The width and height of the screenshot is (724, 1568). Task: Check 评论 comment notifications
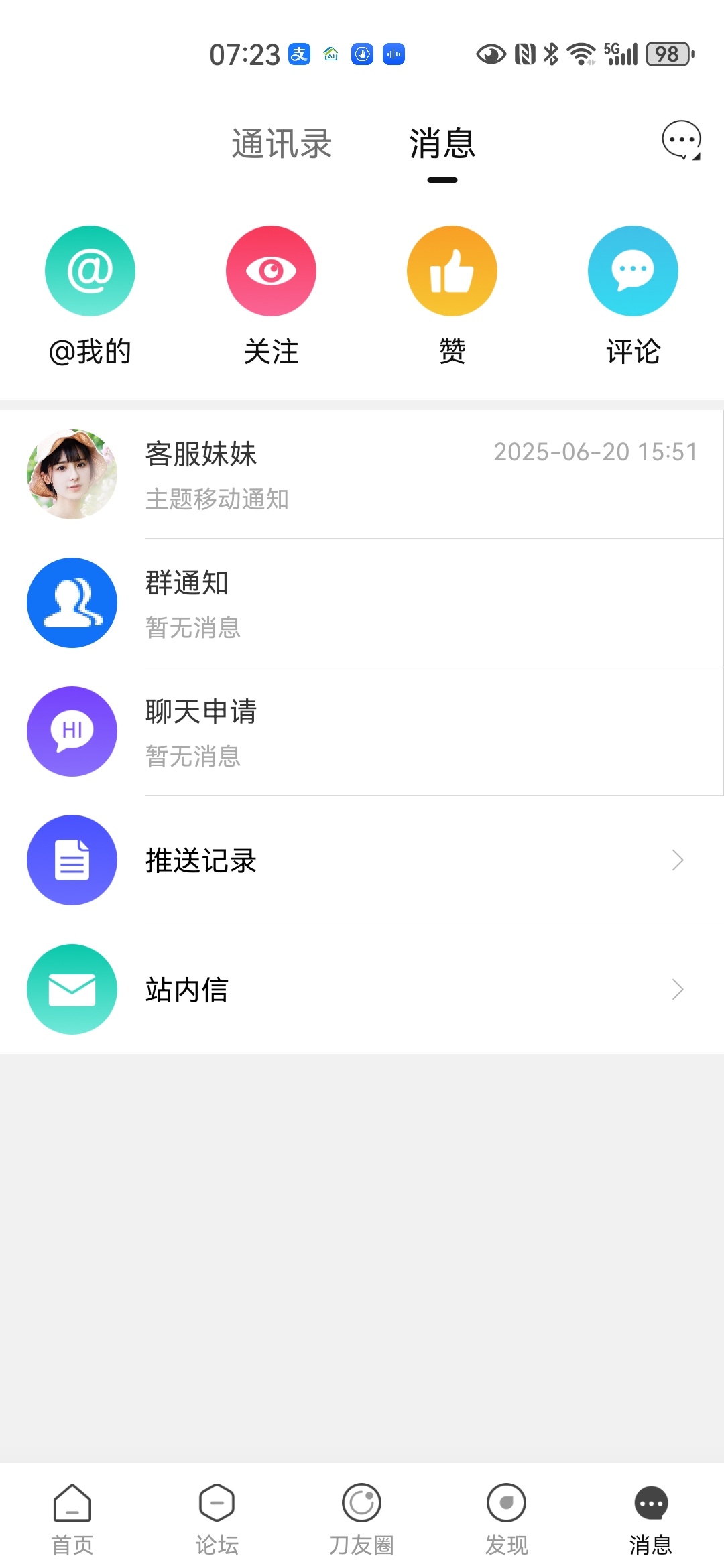click(633, 295)
